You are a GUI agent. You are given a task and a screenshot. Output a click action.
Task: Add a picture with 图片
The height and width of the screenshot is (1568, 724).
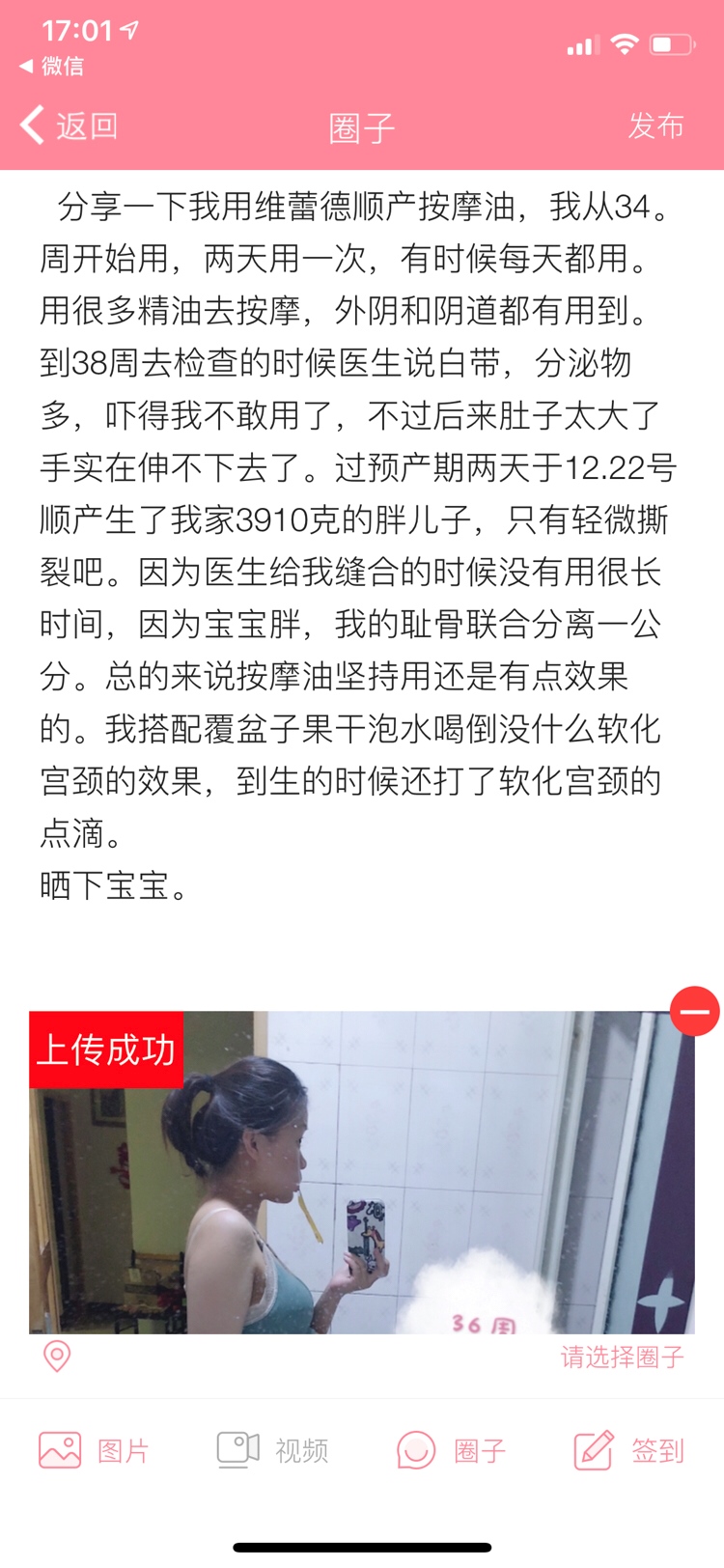click(94, 1450)
